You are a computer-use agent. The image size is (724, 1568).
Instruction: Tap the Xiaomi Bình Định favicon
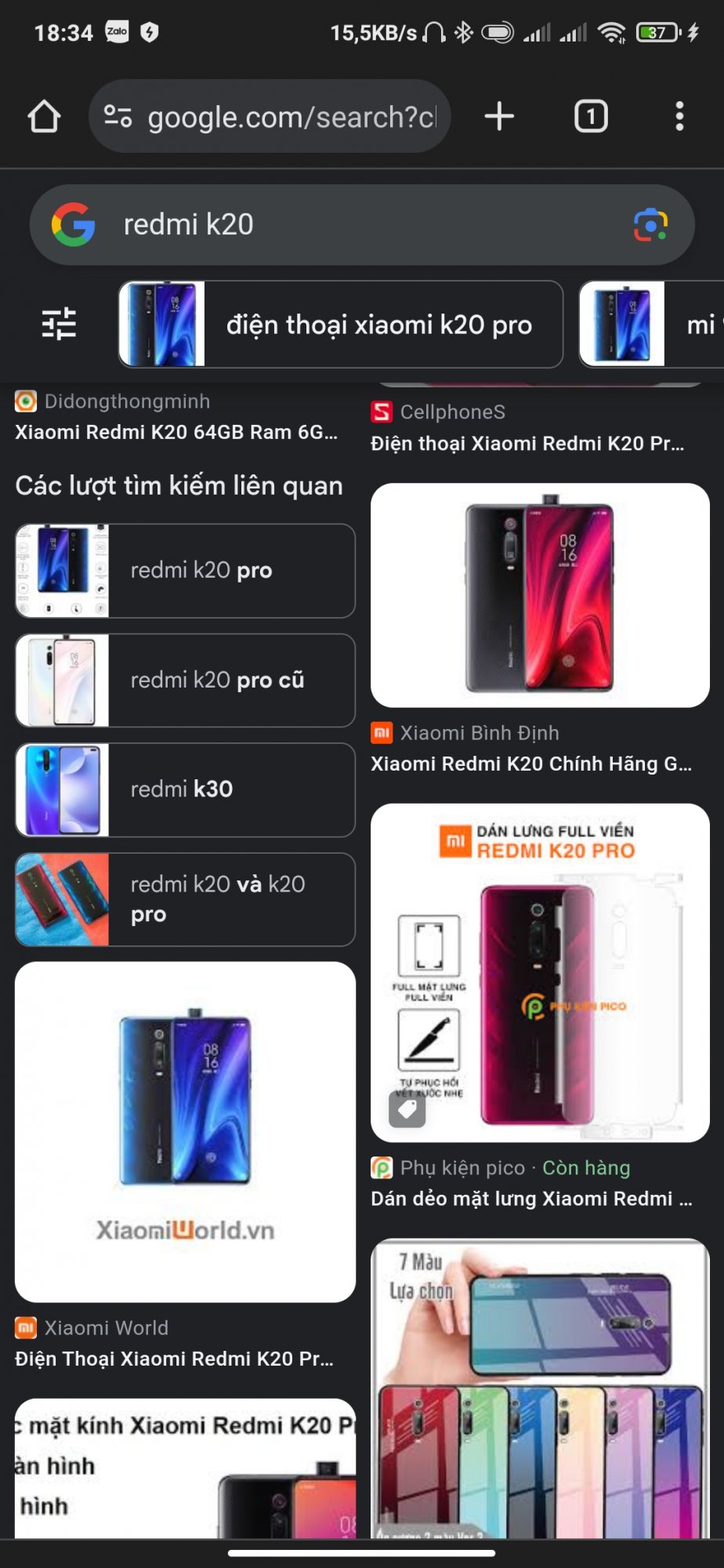click(382, 733)
